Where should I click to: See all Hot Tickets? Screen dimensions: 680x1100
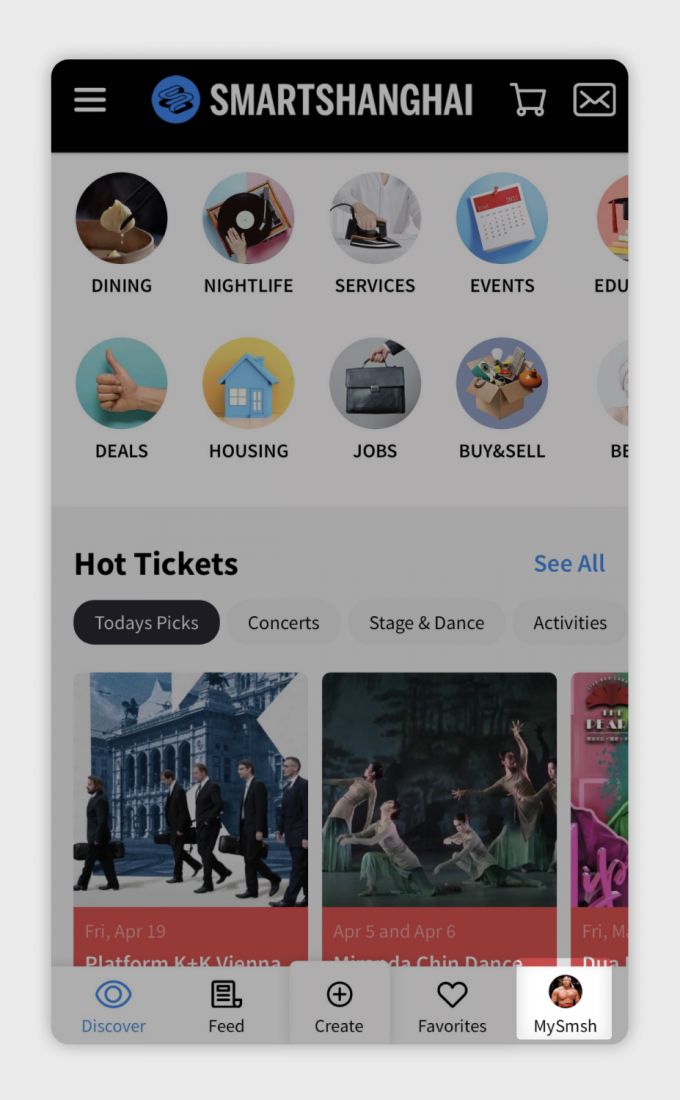pyautogui.click(x=569, y=563)
